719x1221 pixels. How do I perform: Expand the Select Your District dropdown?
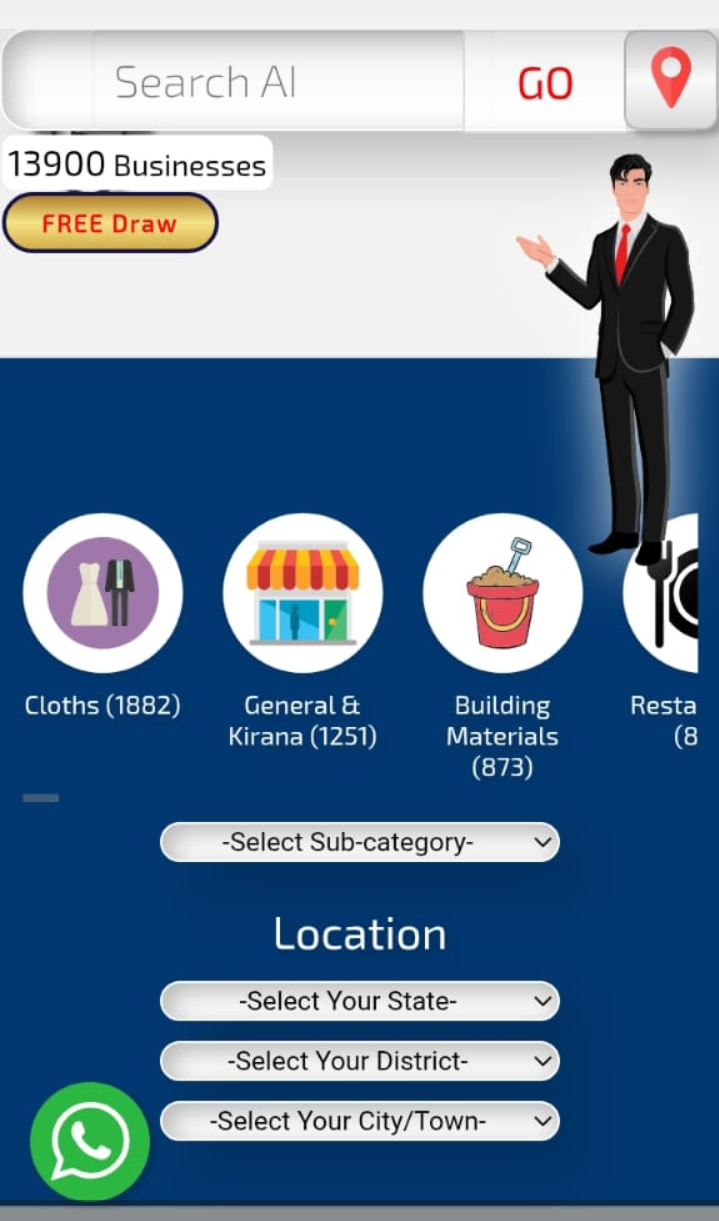tap(360, 1061)
